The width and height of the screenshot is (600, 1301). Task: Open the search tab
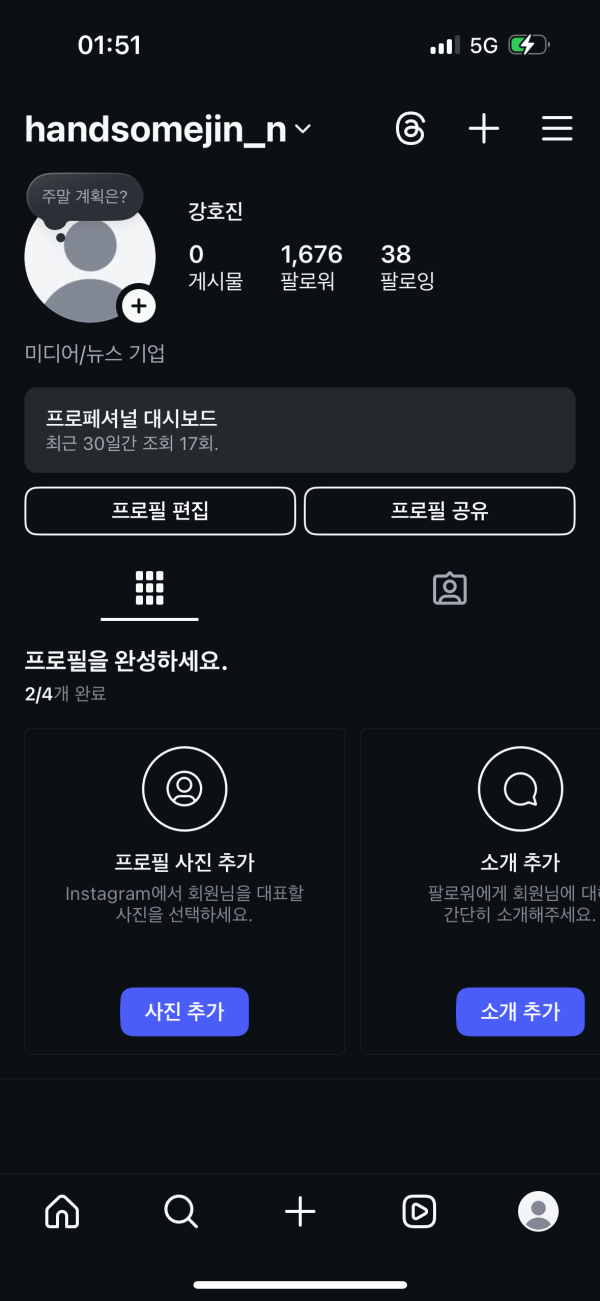point(181,1212)
